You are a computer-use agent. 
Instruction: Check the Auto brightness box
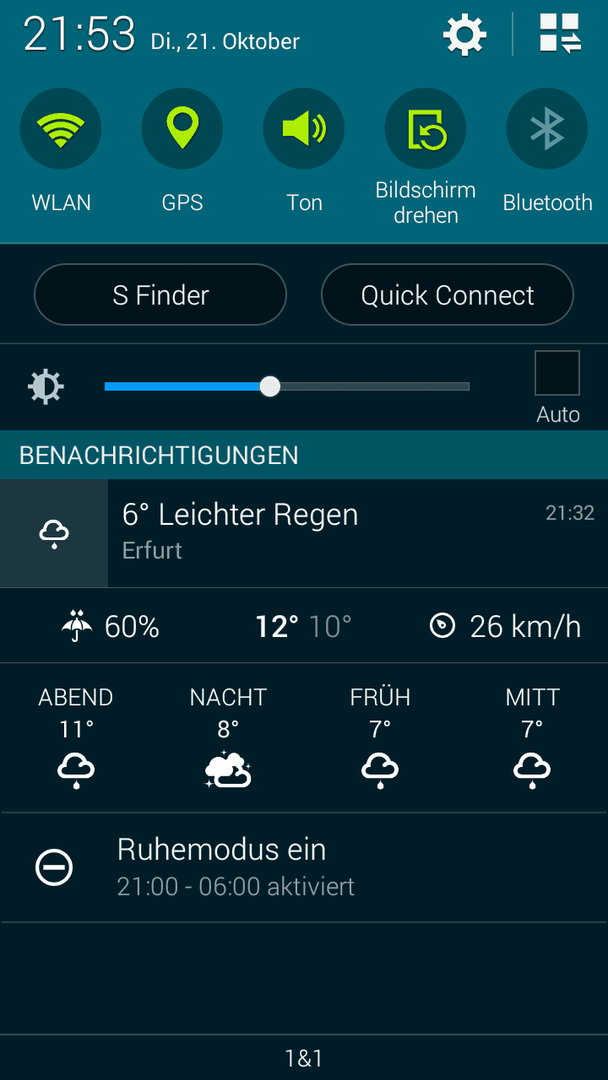click(x=557, y=373)
